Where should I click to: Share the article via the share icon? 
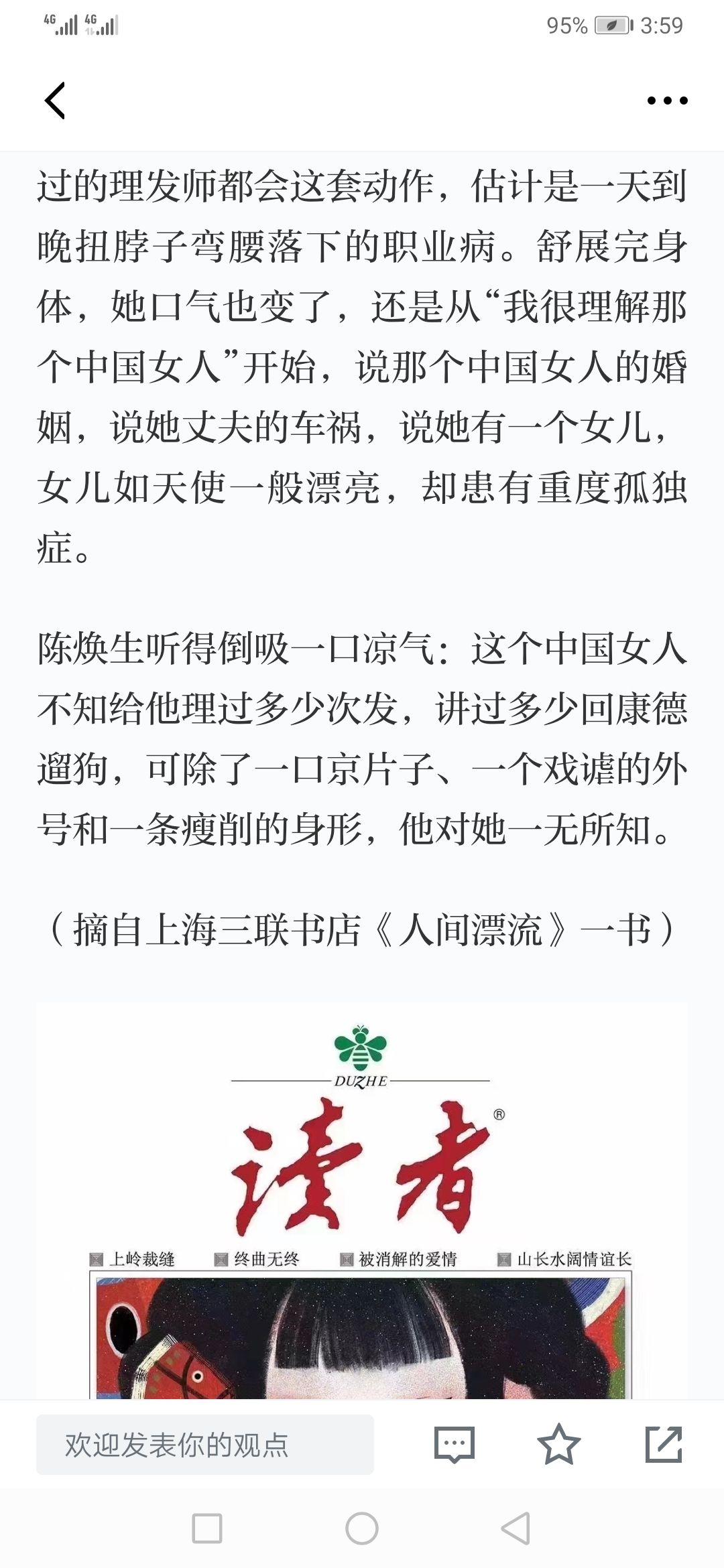(x=664, y=1444)
